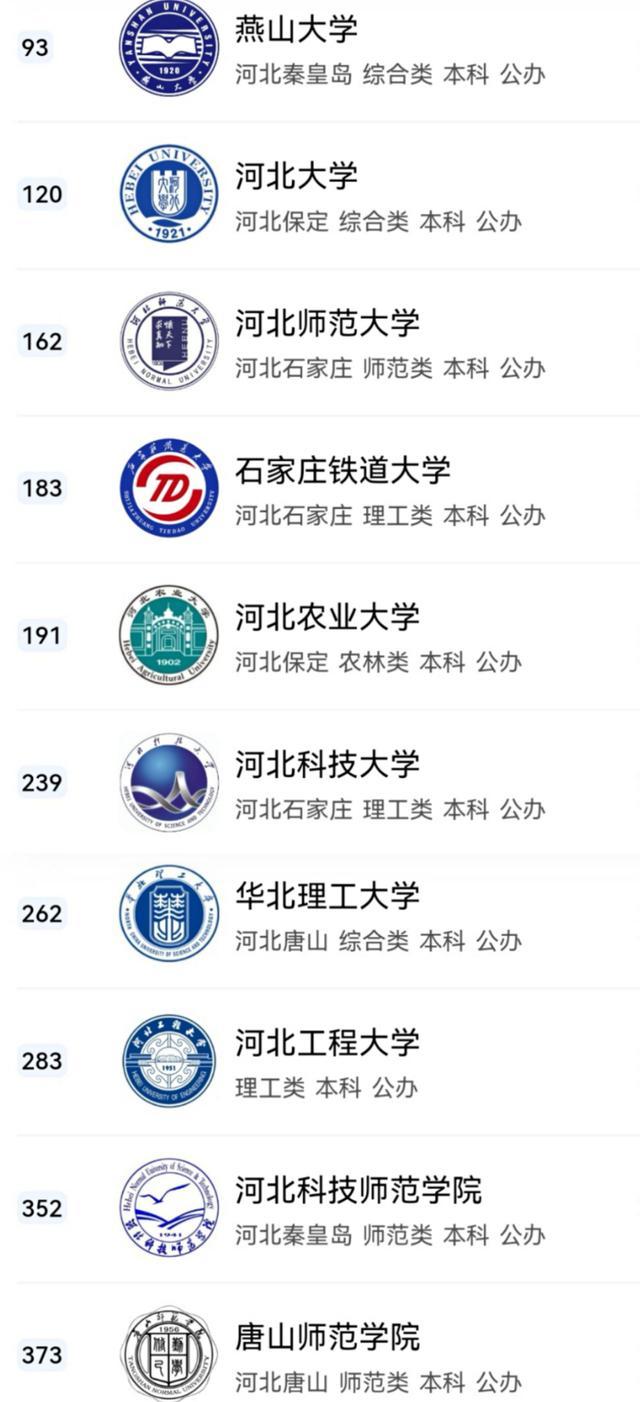The image size is (640, 1402).
Task: View 河北科技师范学院 information
Action: coord(358,1191)
